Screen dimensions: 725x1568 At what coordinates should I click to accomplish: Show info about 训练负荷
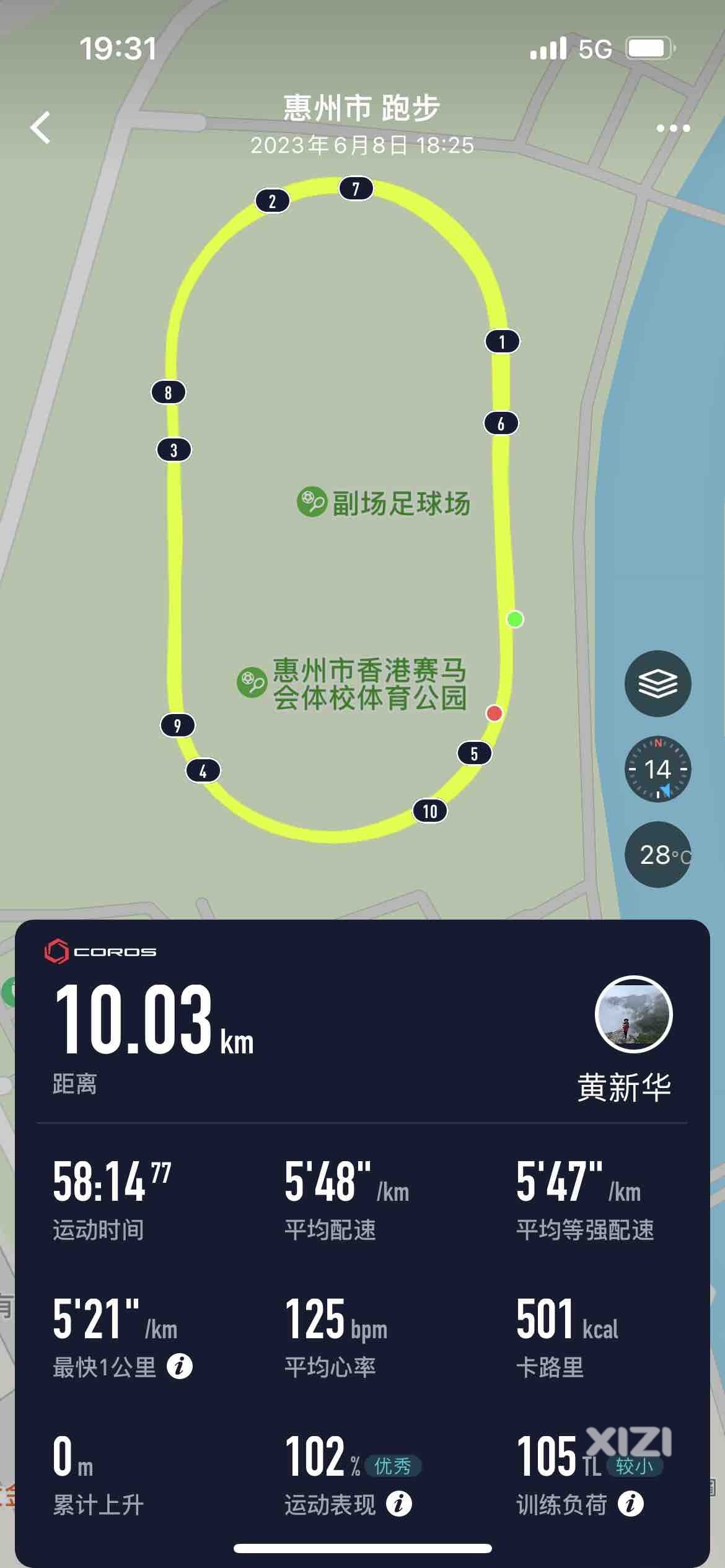631,1503
